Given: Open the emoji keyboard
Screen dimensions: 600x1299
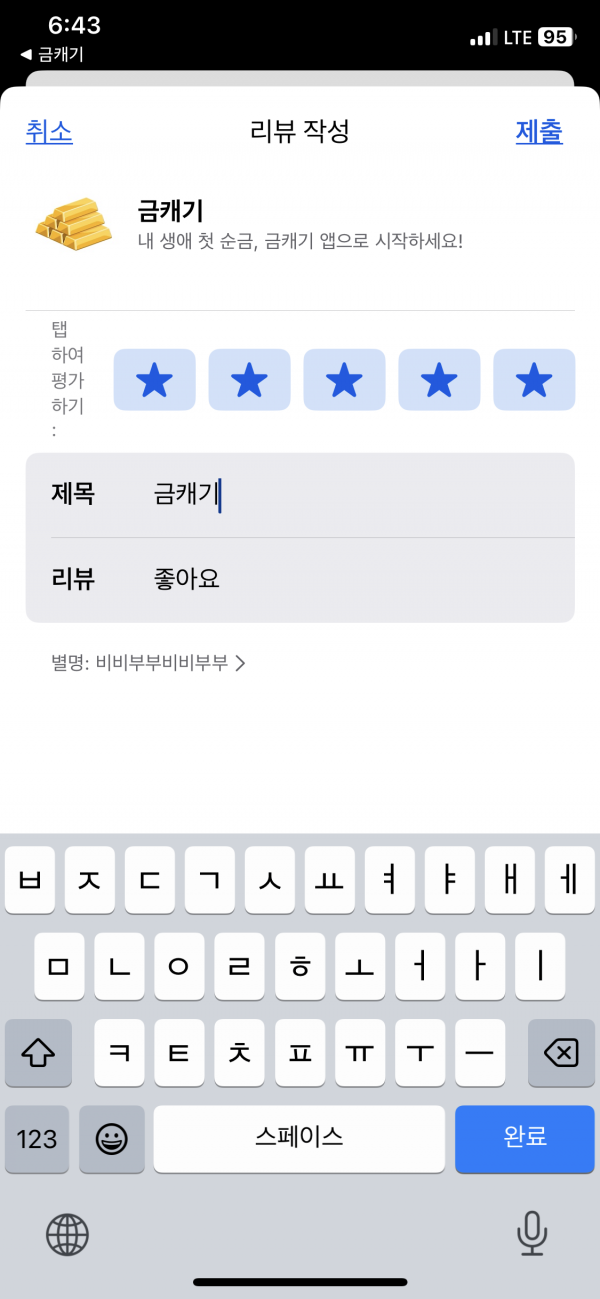Looking at the screenshot, I should [112, 1138].
